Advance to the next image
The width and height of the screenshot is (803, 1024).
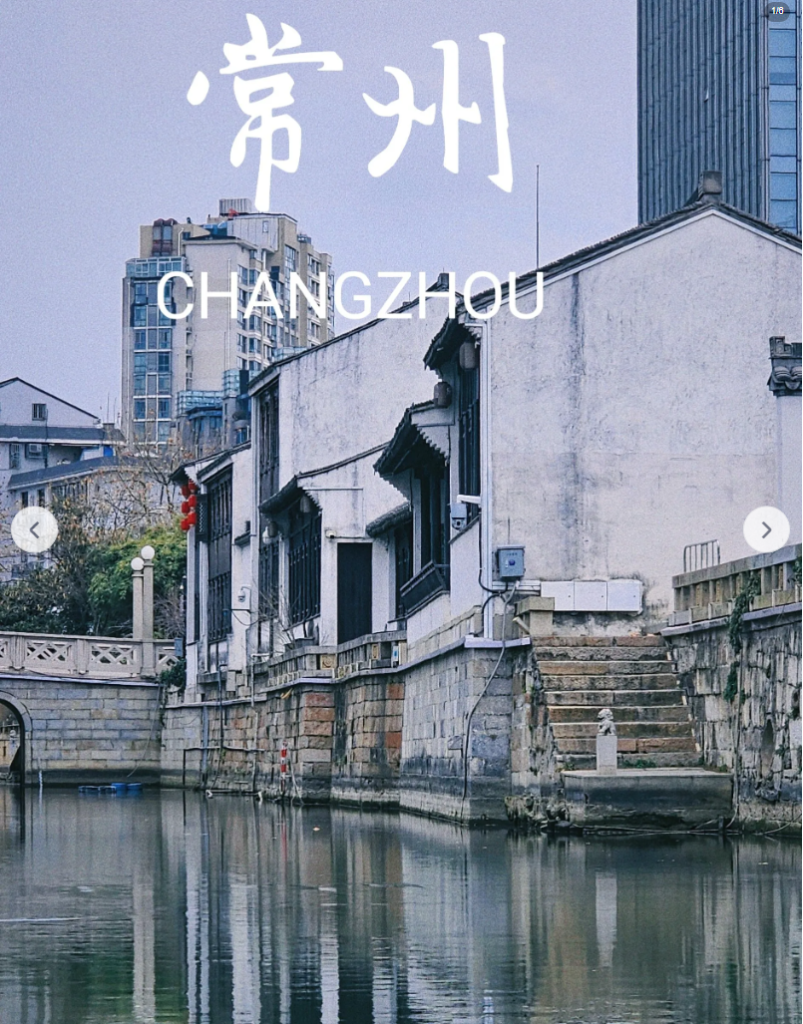tap(766, 529)
